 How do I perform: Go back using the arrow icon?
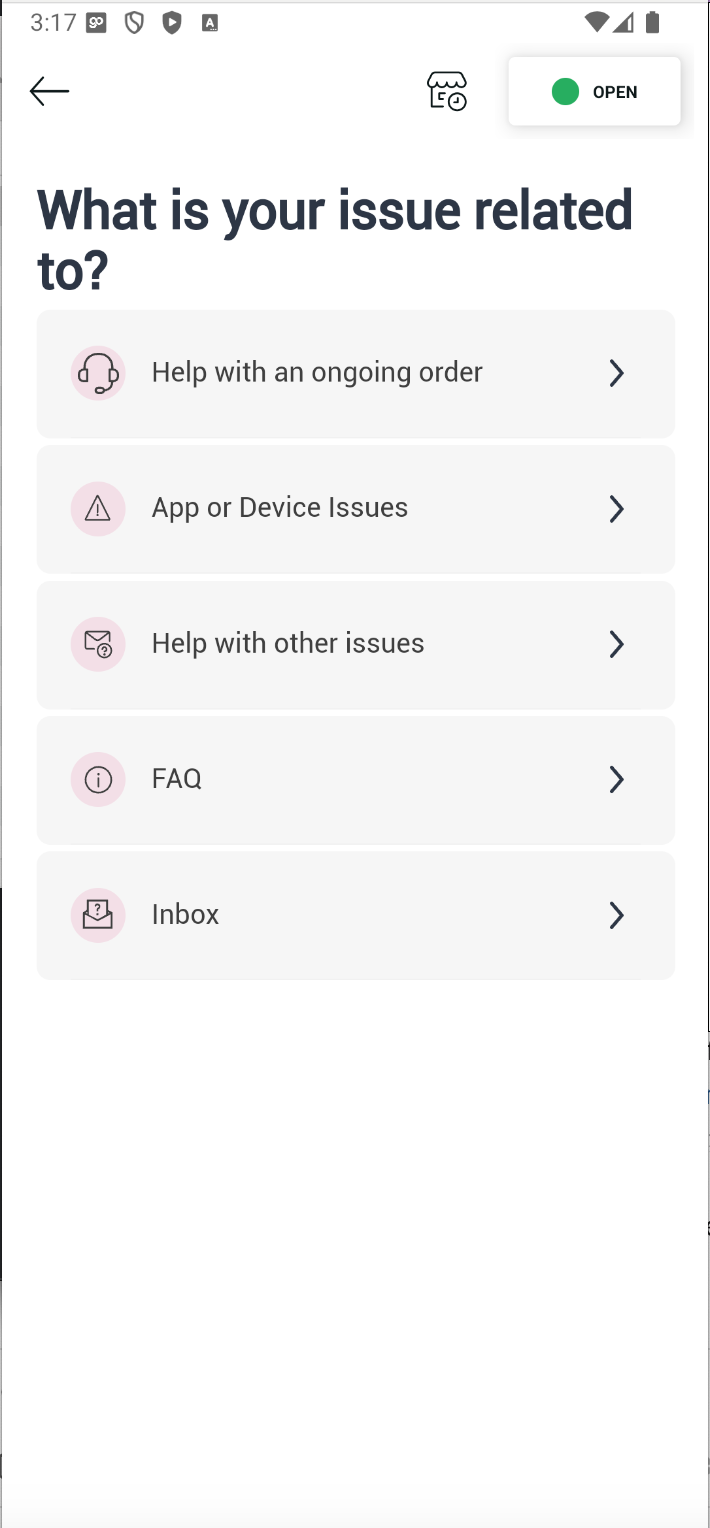49,92
